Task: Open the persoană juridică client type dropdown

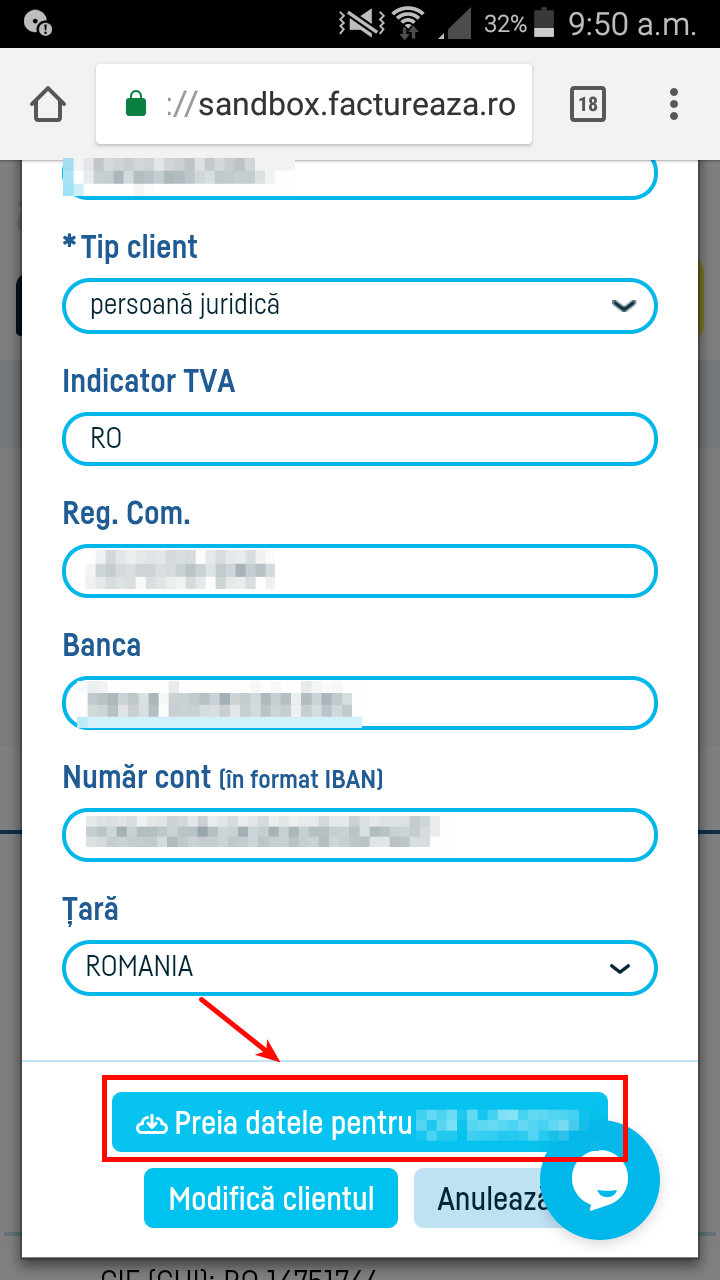Action: (360, 306)
